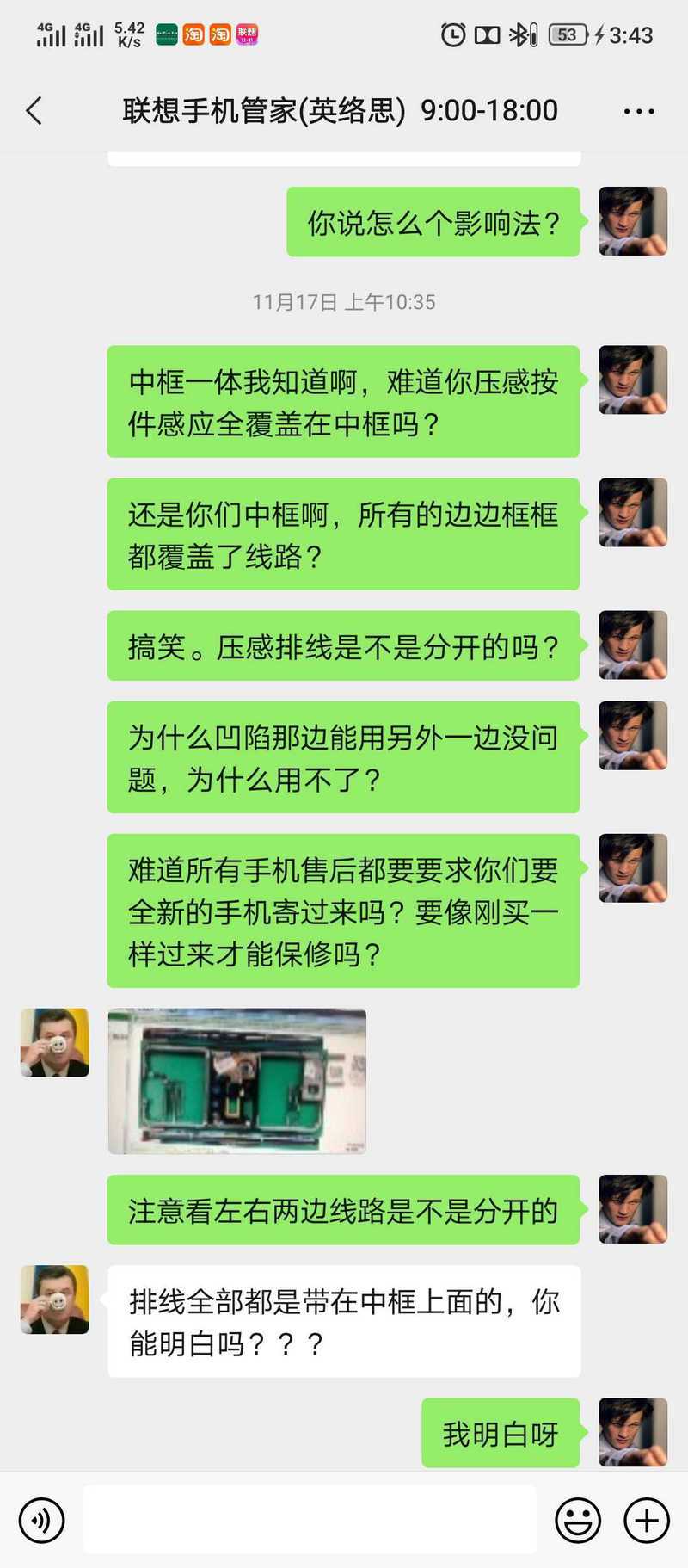Open sender's avatar beside 我明白呀
Viewport: 688px width, 1568px height.
tap(633, 1432)
